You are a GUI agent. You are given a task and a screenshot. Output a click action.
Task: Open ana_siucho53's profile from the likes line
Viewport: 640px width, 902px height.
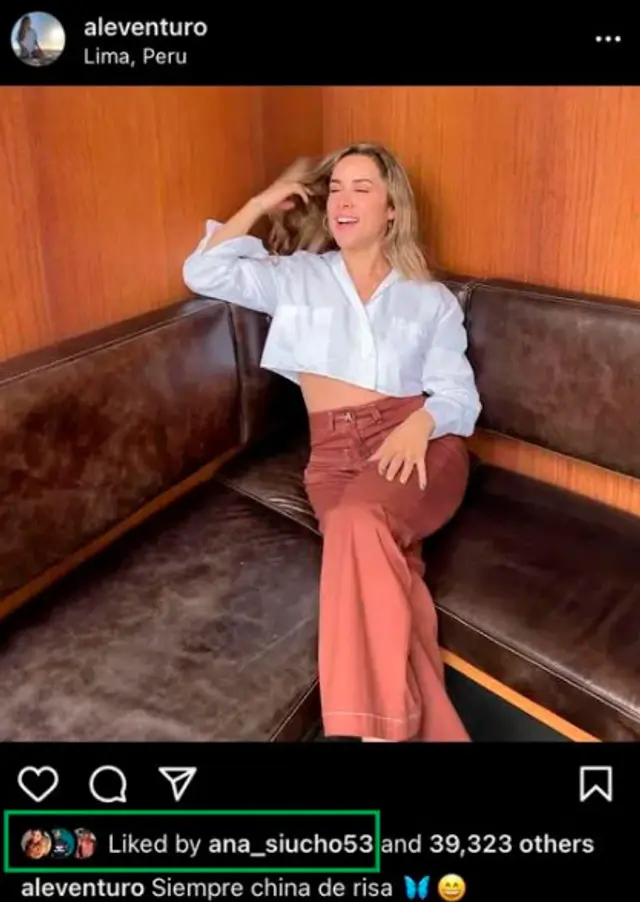point(290,844)
